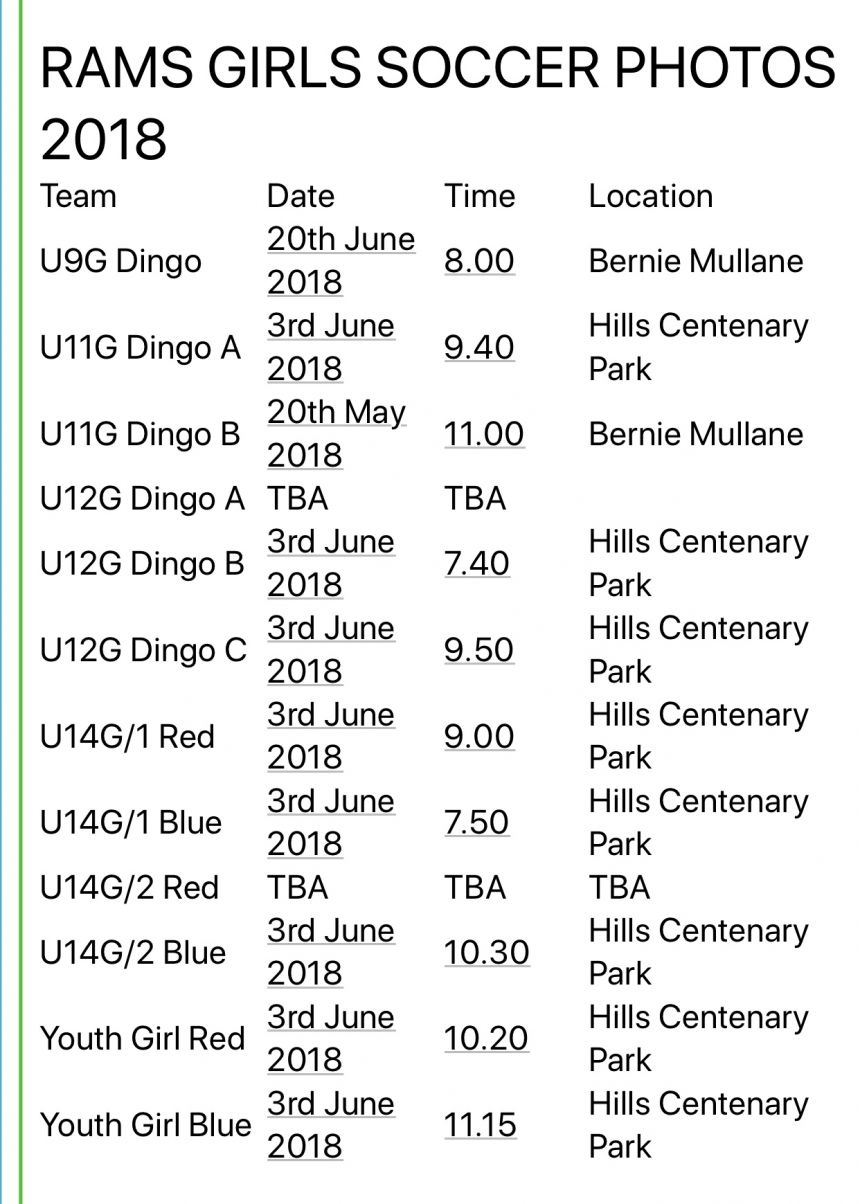The width and height of the screenshot is (860, 1204).
Task: Tap the date link for U14G/1 Red
Action: 330,716
